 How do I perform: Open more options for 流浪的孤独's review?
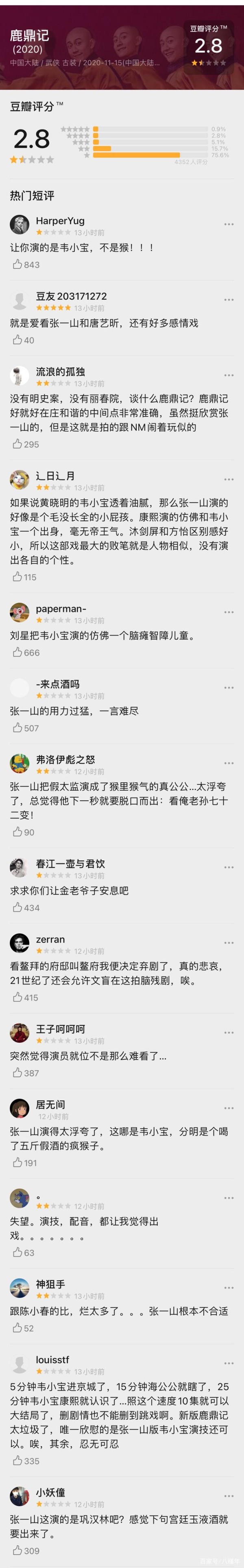228,375
